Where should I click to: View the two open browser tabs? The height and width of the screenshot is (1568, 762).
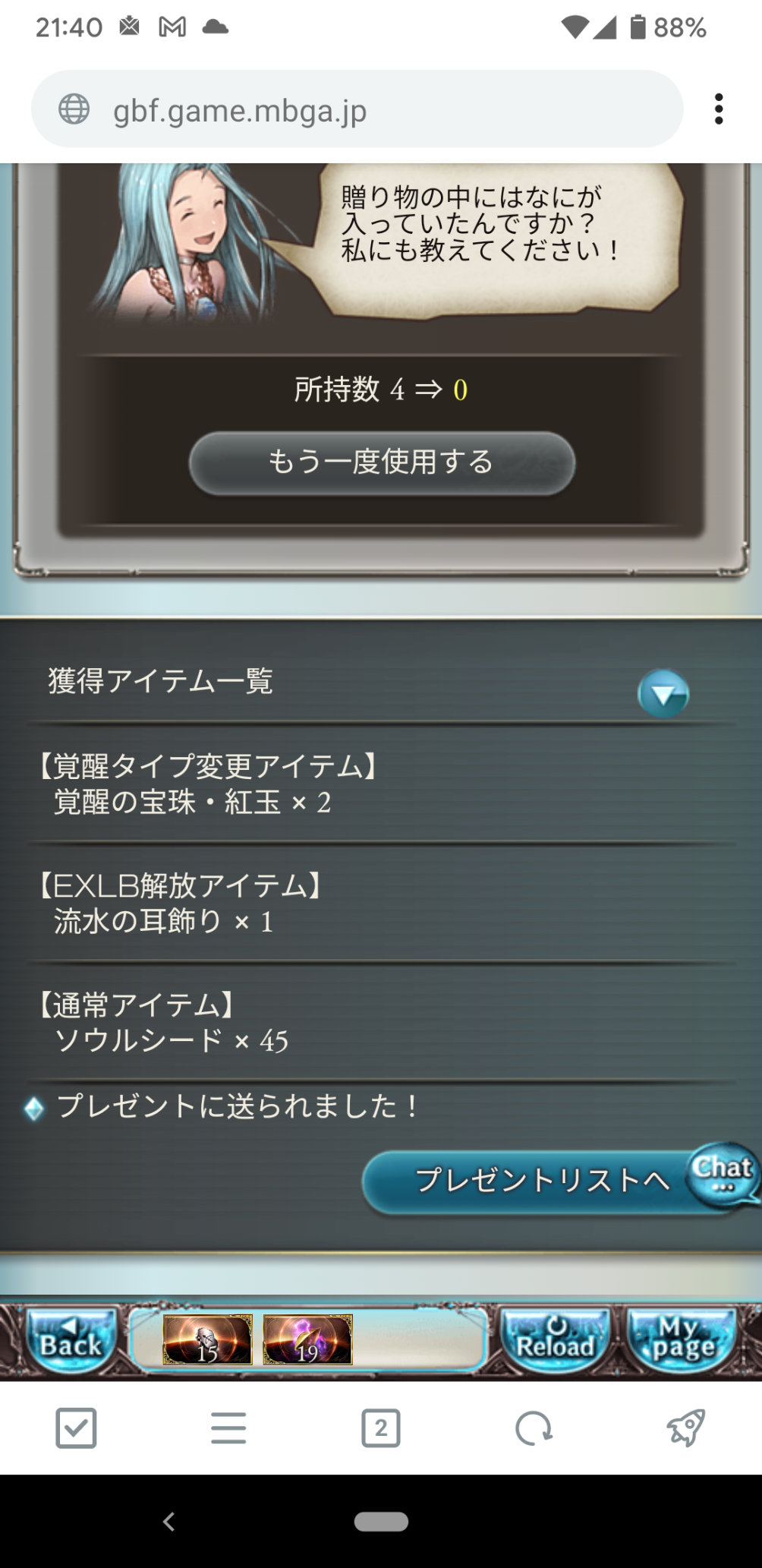[381, 1428]
